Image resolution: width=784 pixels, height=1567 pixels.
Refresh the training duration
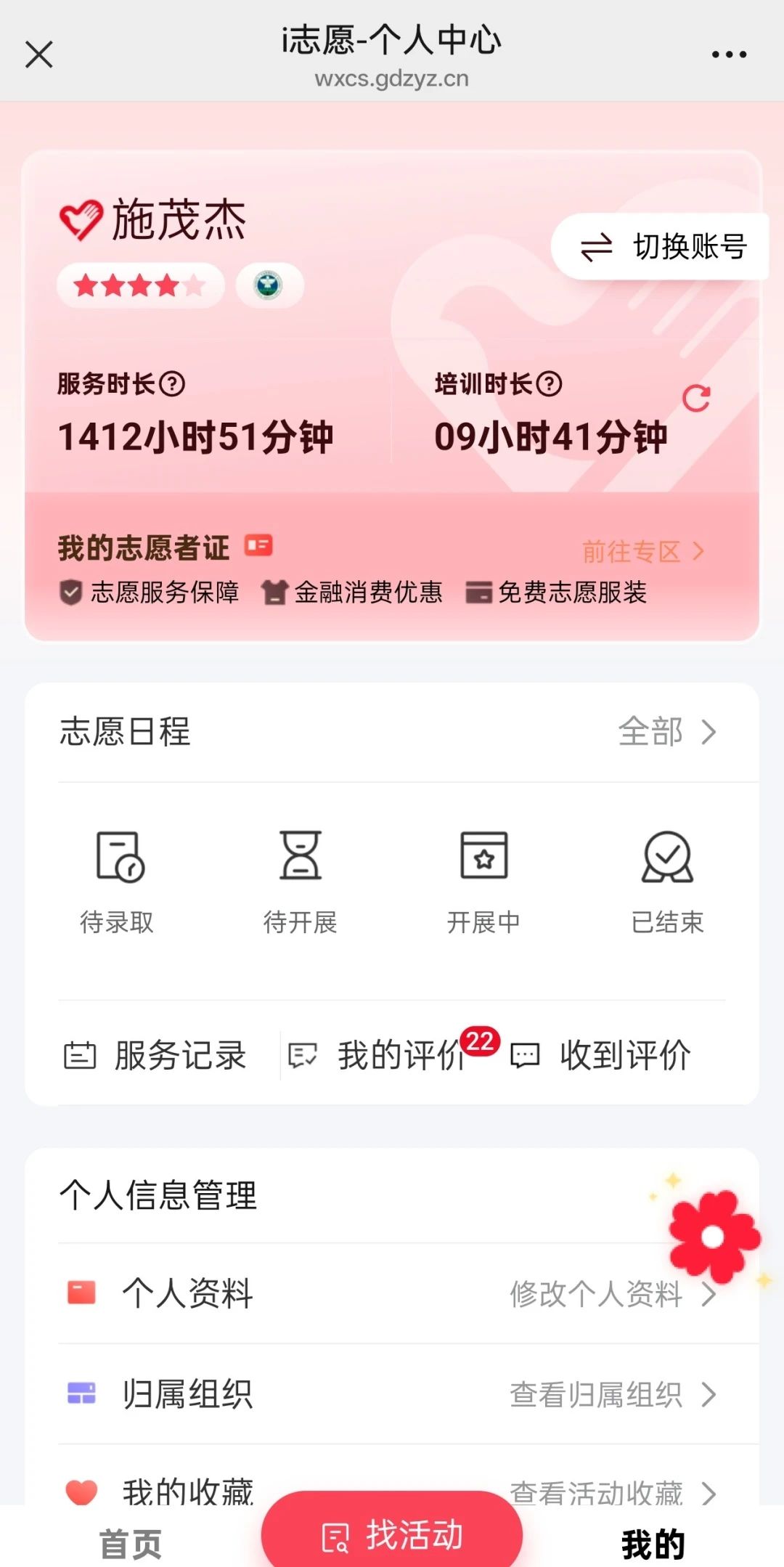click(x=696, y=398)
